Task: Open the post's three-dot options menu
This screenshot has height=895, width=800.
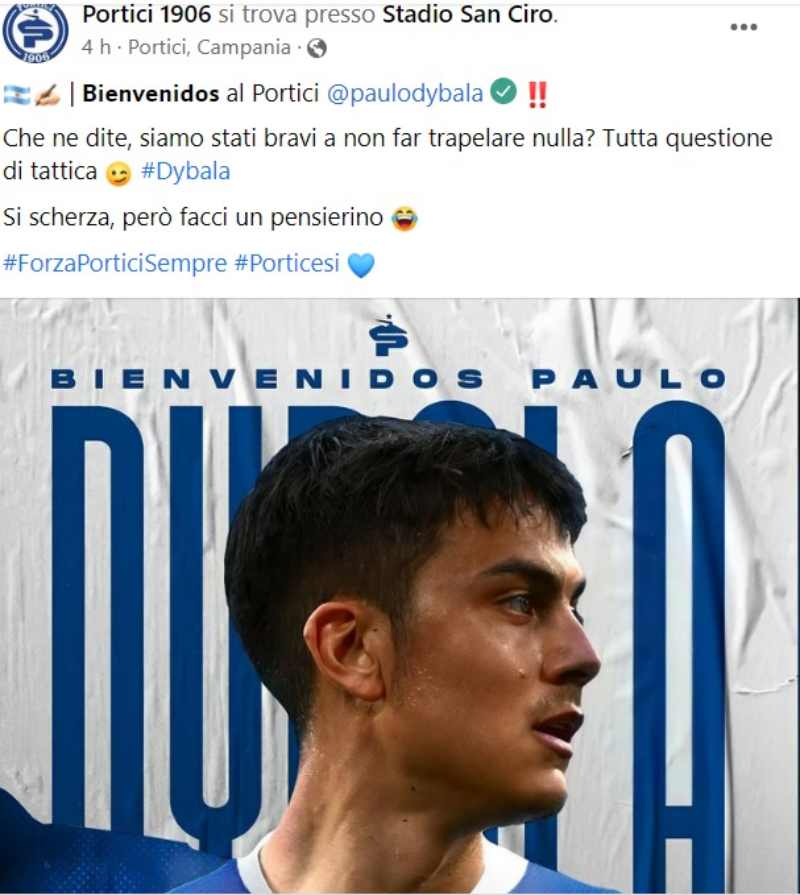Action: (743, 27)
